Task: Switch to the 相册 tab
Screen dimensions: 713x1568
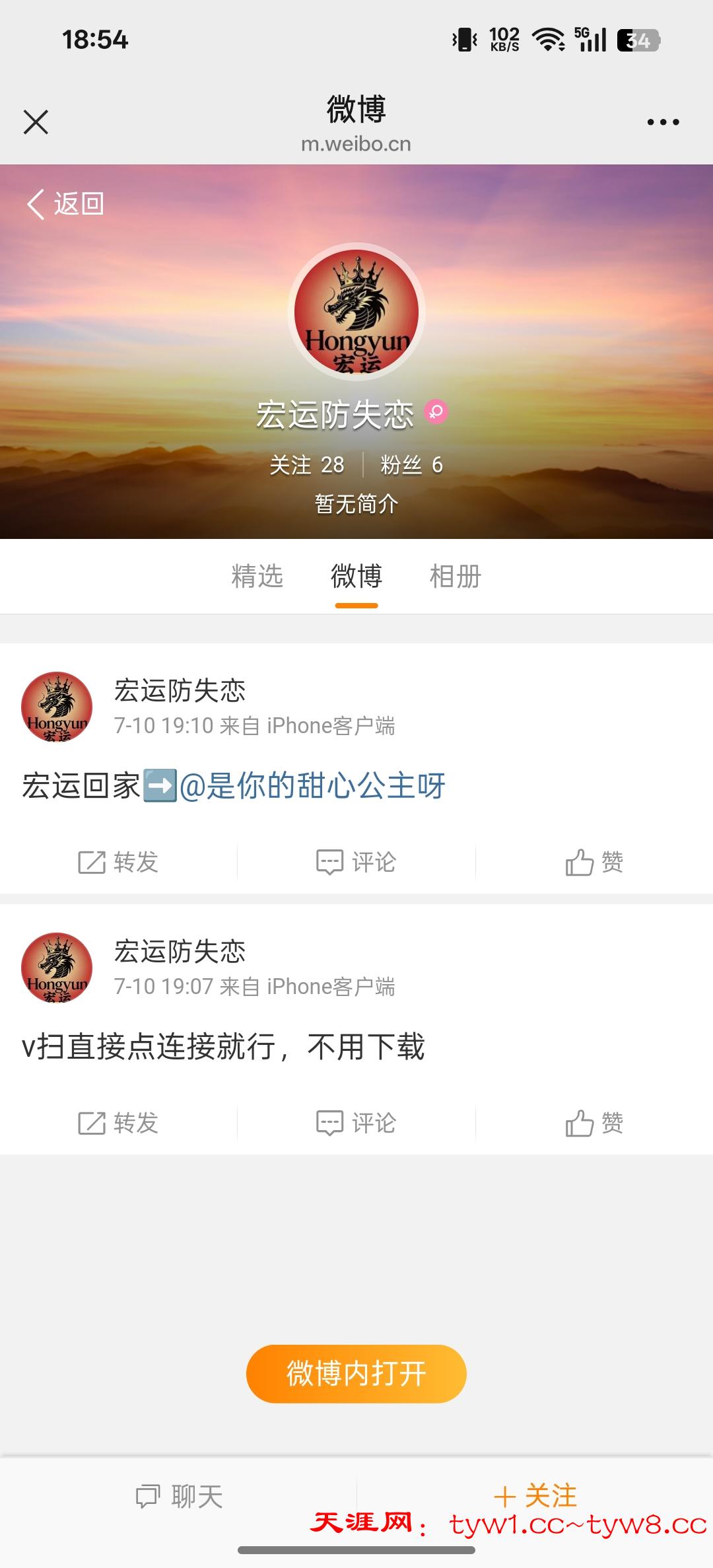Action: 456,576
